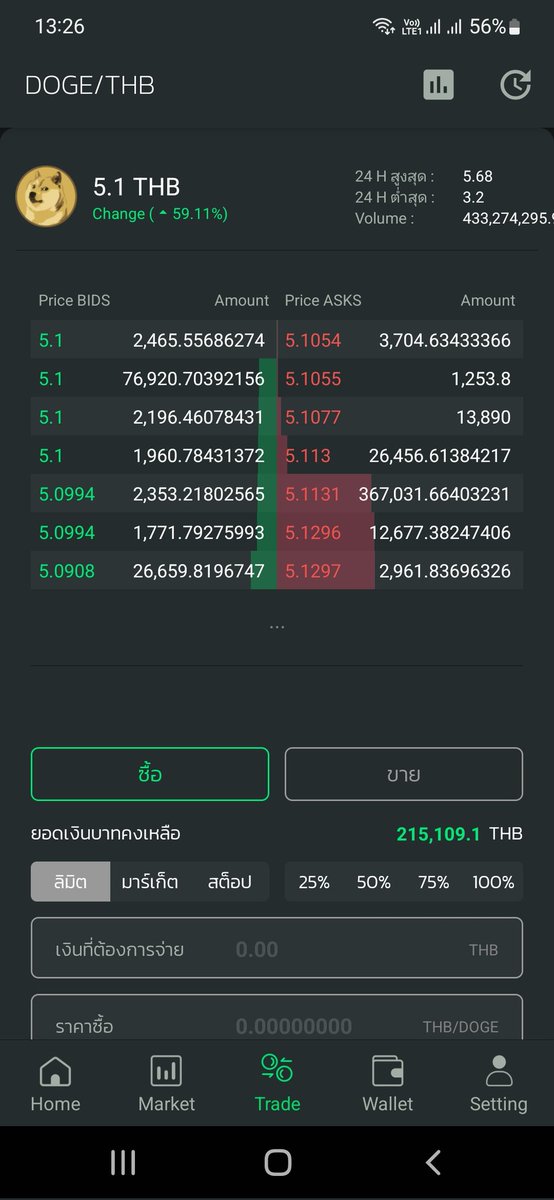Choose 100% of balance

[493, 882]
